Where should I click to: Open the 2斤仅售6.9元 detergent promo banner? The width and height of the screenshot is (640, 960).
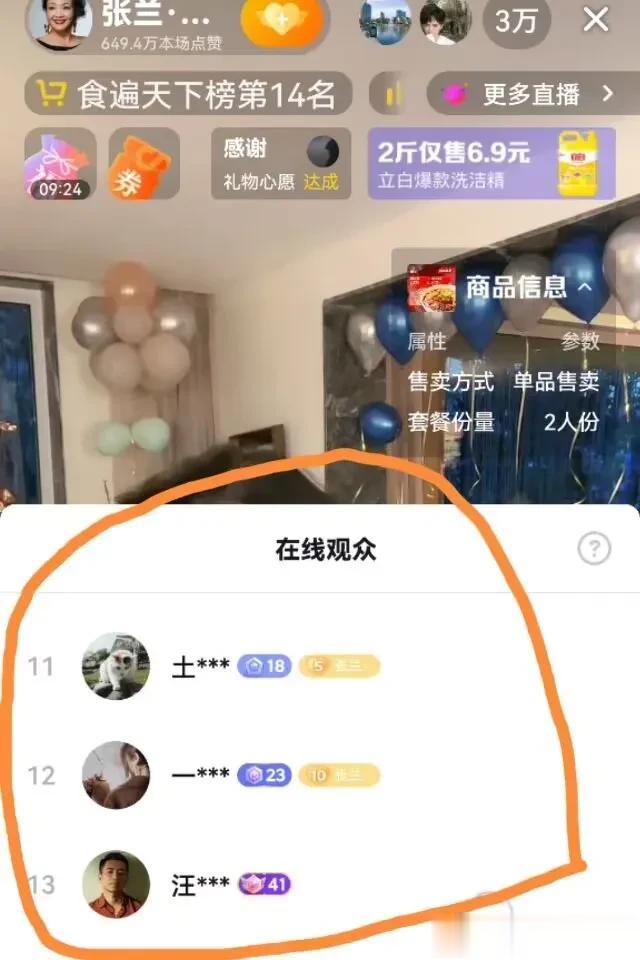tap(489, 164)
